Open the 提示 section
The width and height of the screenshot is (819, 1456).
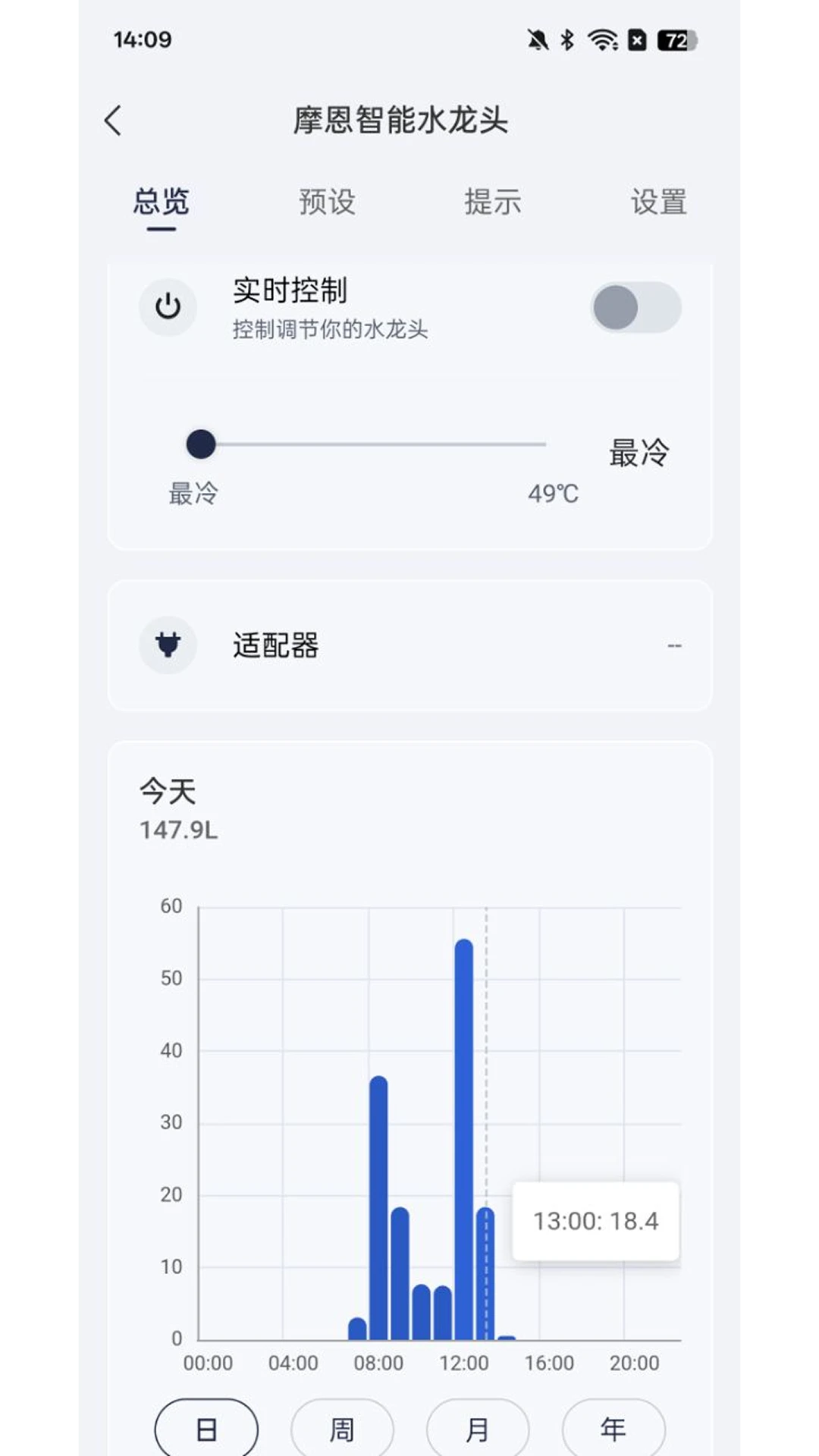click(x=493, y=202)
